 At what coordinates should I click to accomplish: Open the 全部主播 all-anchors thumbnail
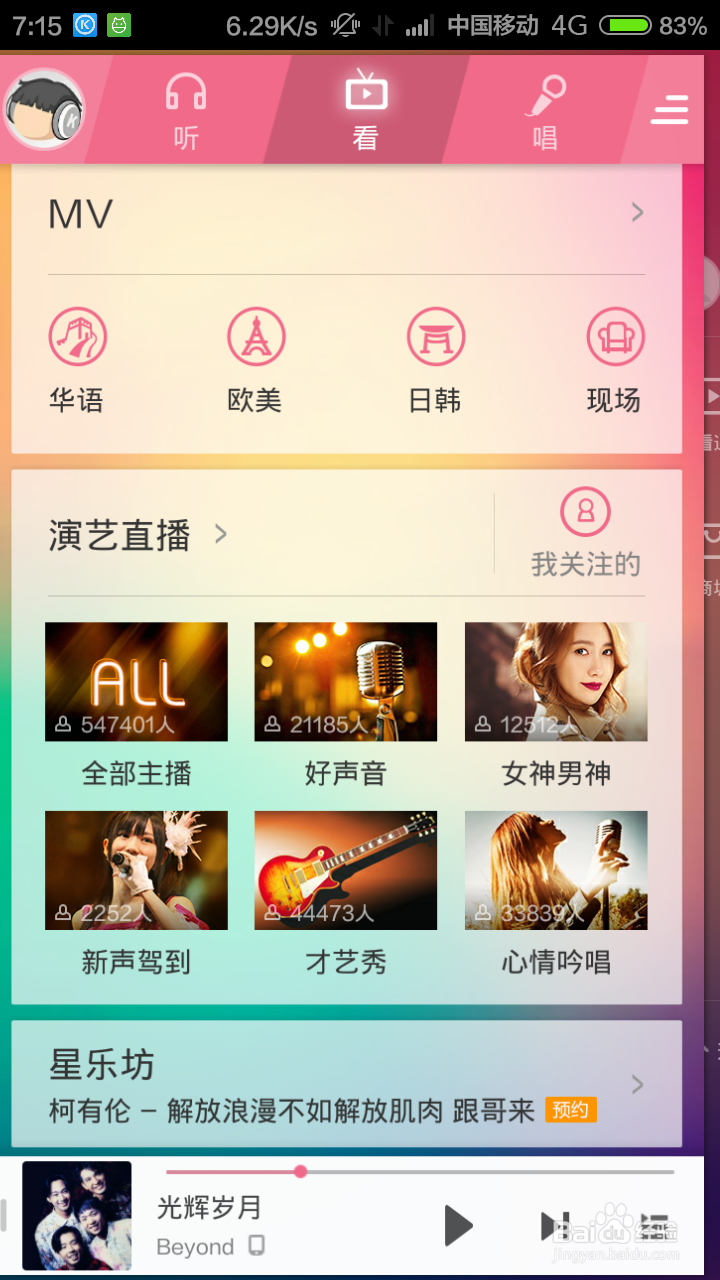[x=136, y=681]
